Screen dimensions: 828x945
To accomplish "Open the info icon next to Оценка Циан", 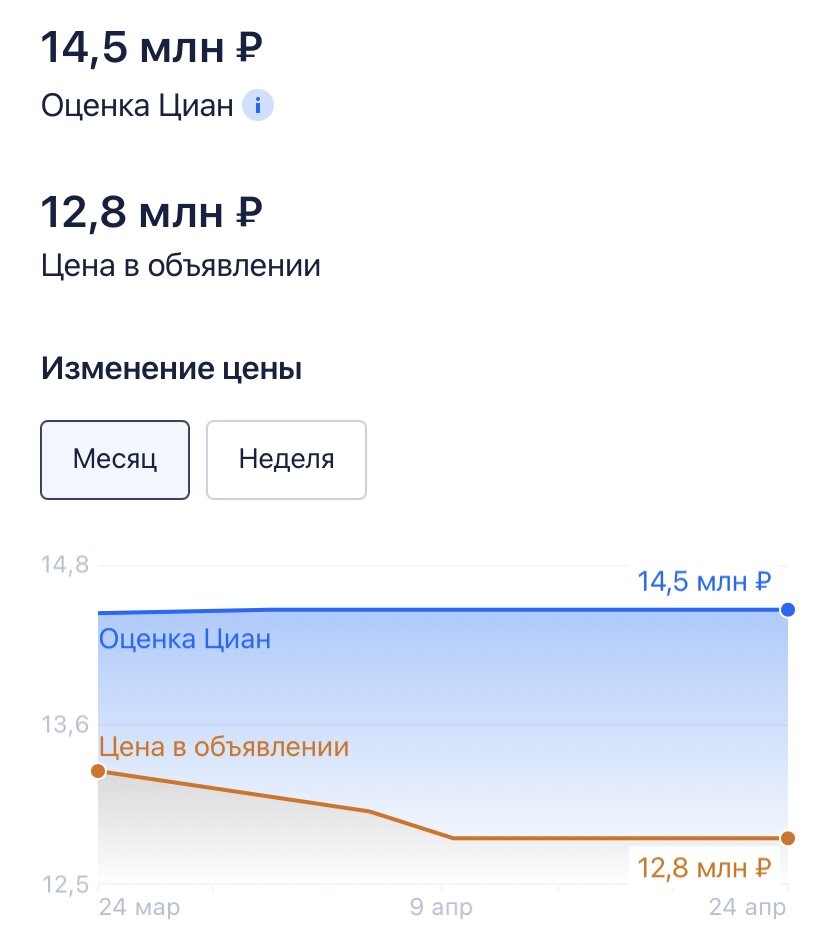I will pos(258,105).
